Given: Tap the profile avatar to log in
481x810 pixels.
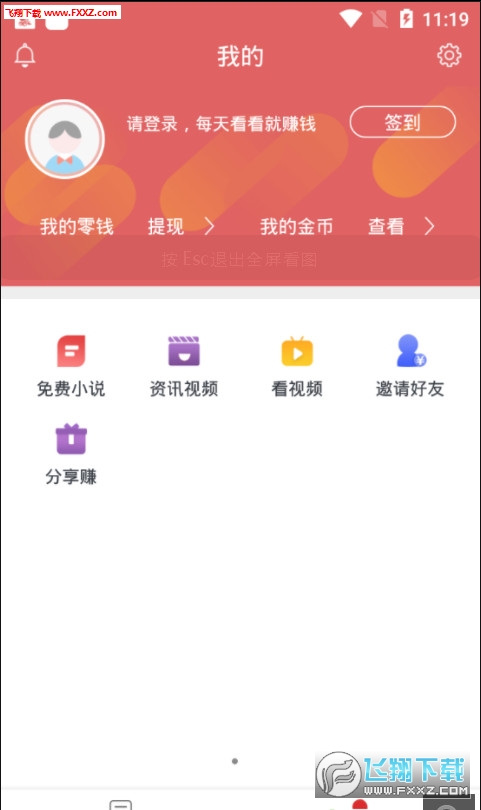Looking at the screenshot, I should [65, 139].
